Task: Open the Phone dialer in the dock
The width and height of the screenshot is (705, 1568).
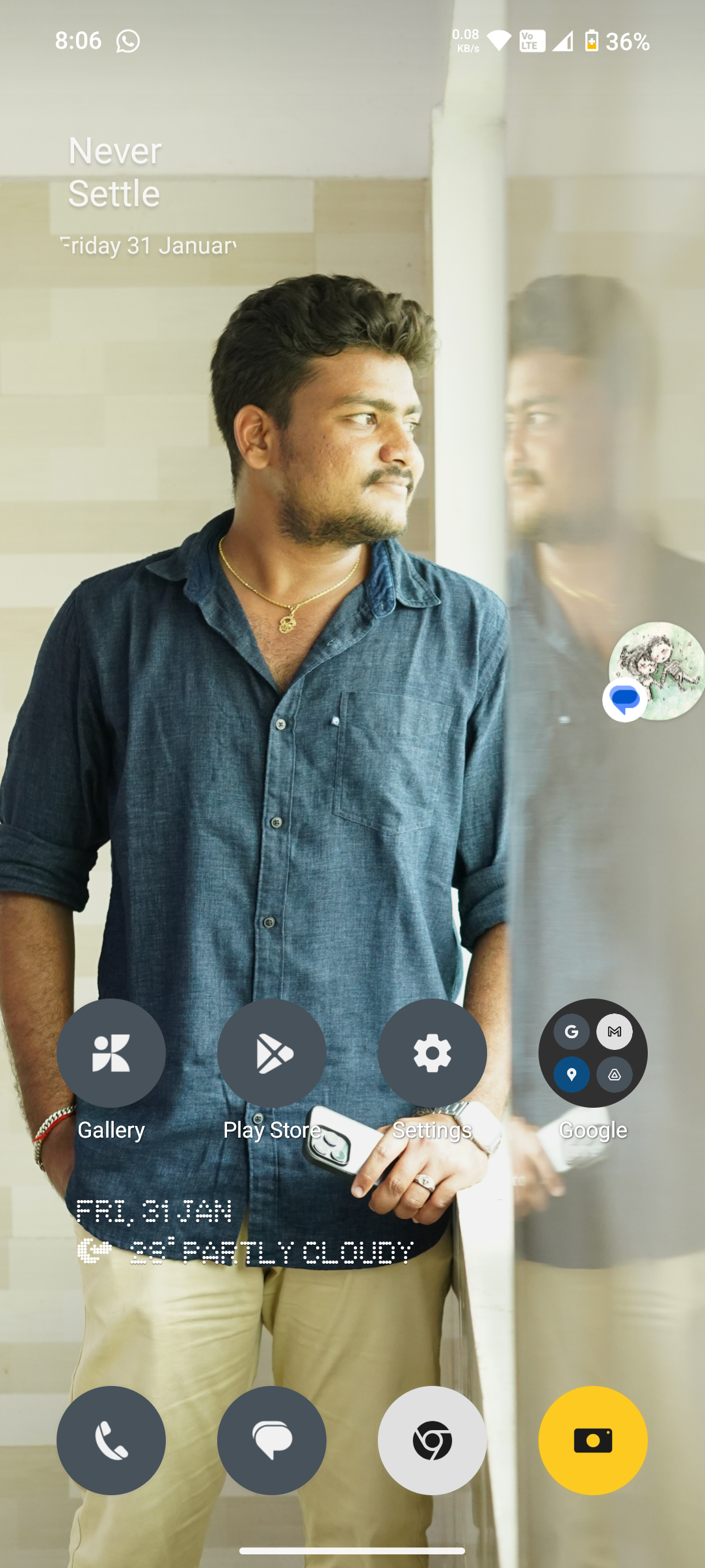Action: (111, 1440)
